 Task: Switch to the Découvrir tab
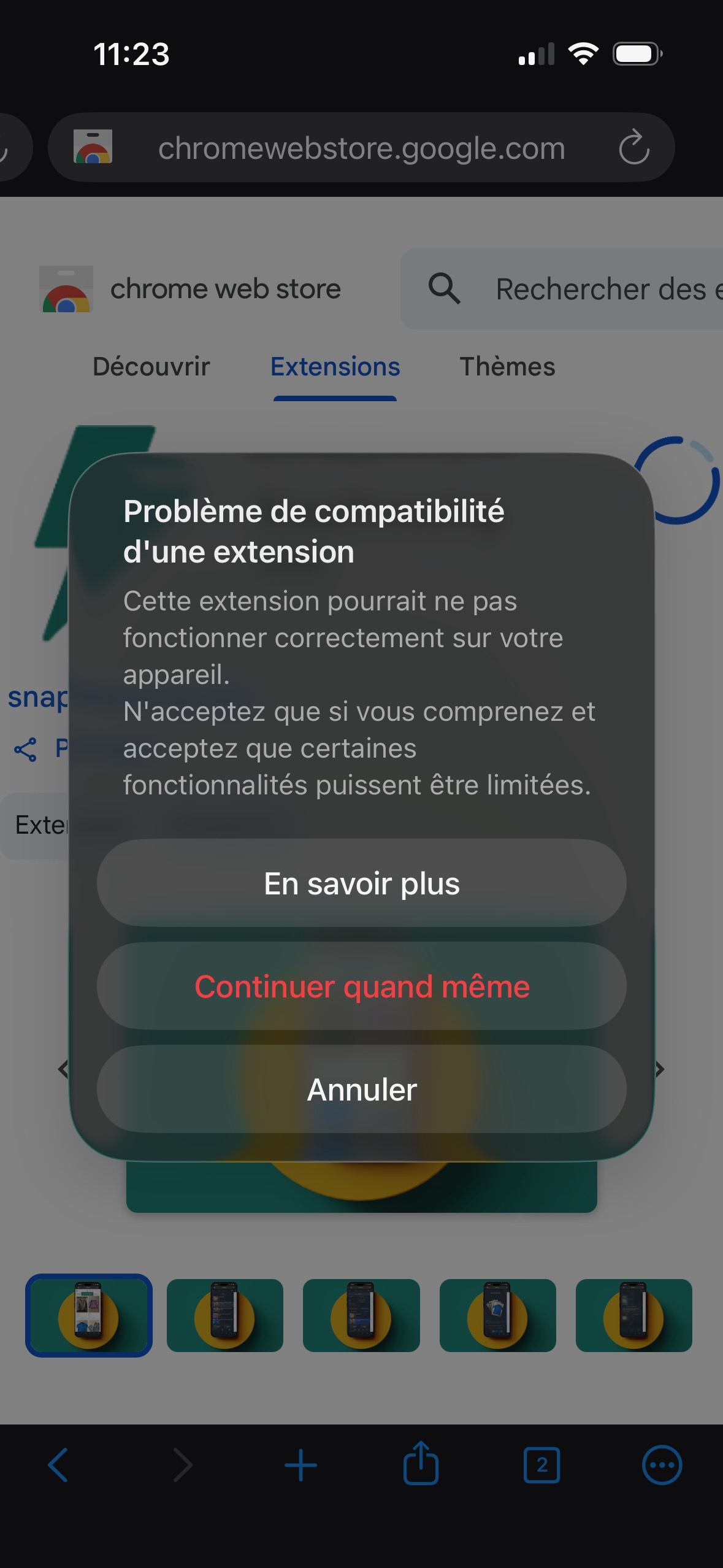pyautogui.click(x=151, y=366)
